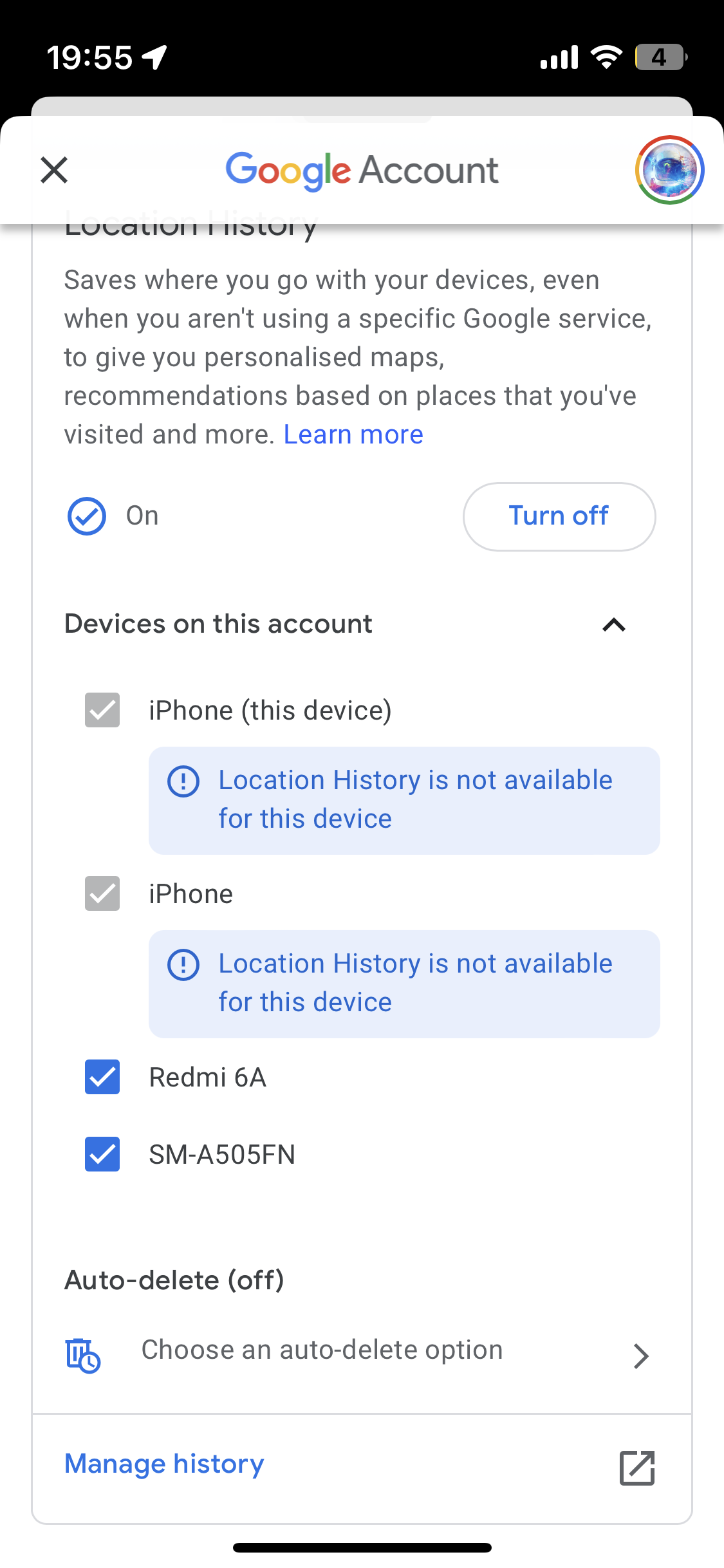Collapse Devices on this account
This screenshot has width=724, height=1568.
614,624
